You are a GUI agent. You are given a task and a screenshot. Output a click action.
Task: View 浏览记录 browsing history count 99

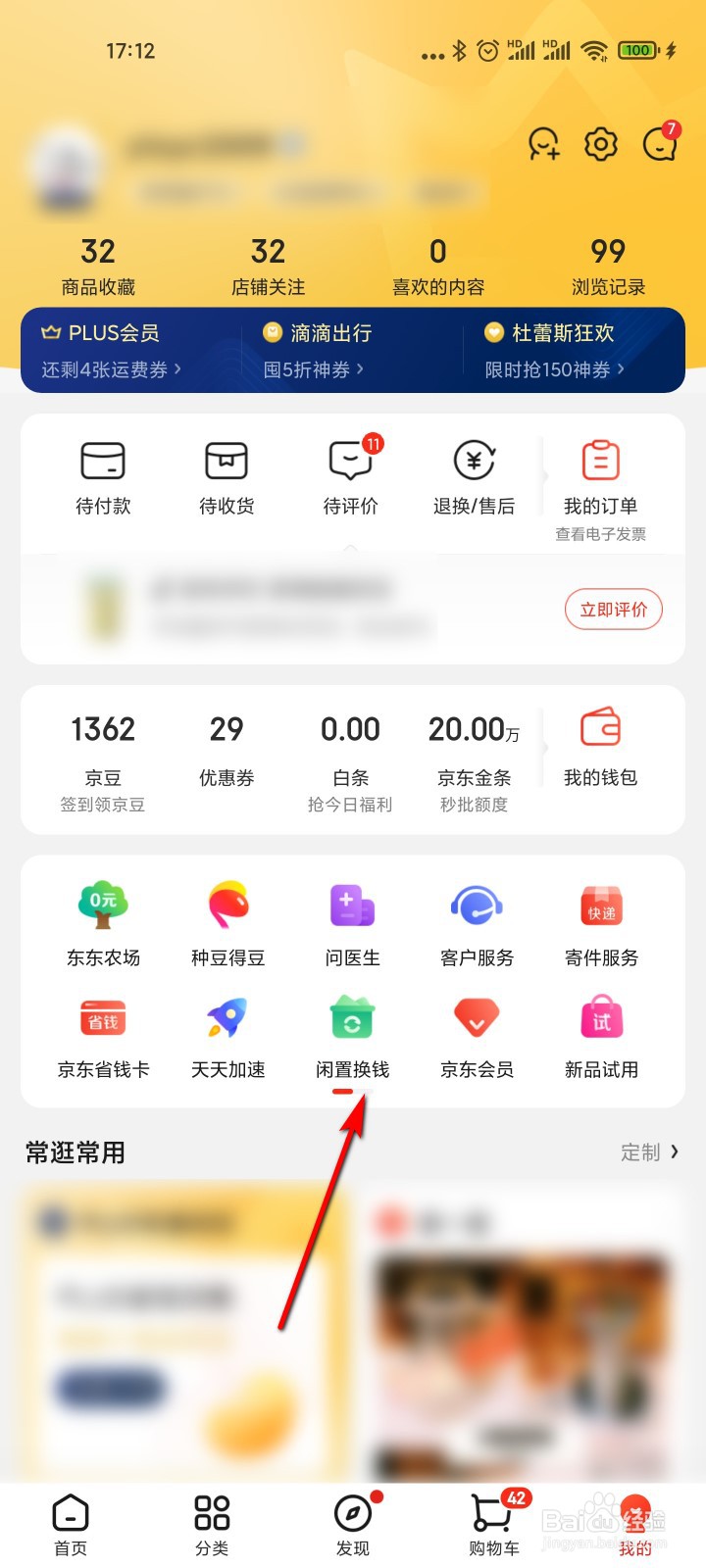609,263
